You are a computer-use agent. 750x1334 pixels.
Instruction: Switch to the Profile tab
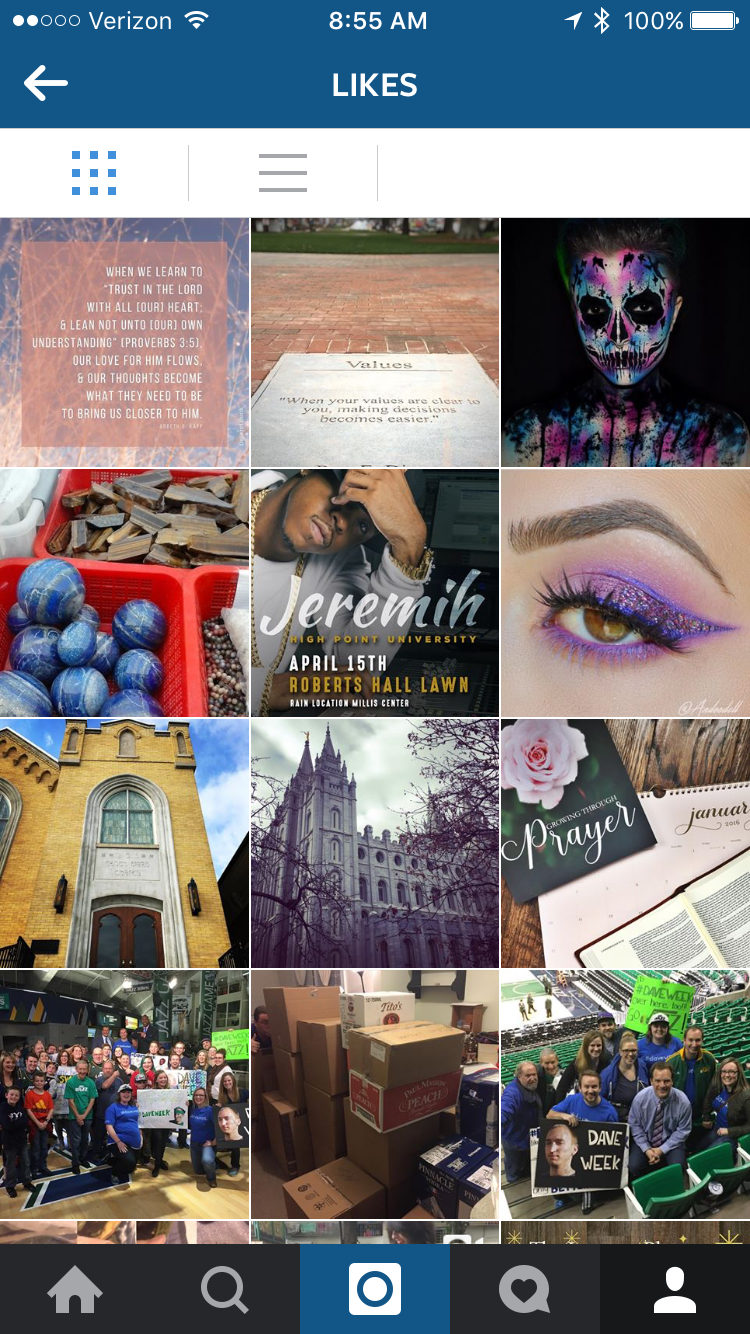click(675, 1290)
